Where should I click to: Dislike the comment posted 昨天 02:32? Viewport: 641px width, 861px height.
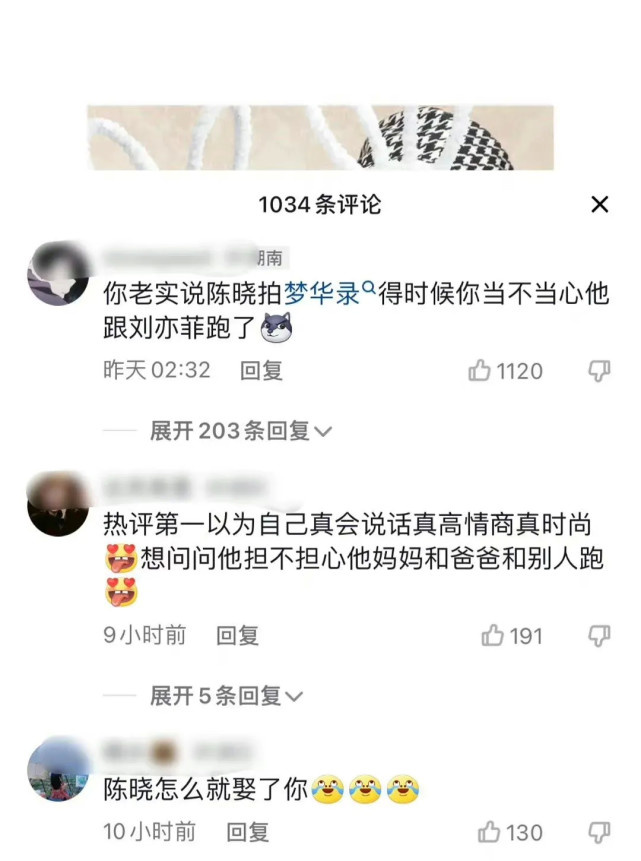[598, 371]
